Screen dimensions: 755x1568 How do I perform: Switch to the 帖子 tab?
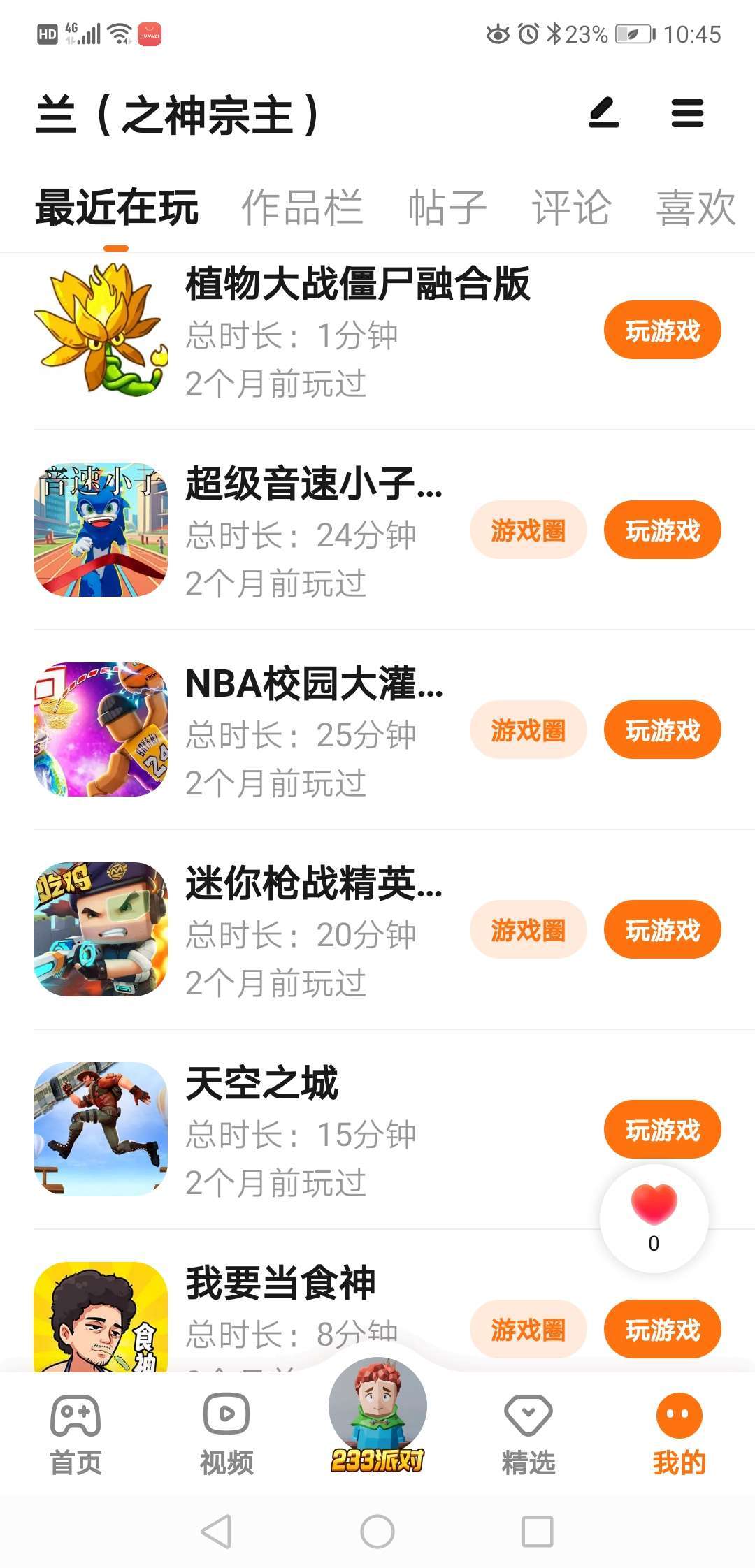pos(447,208)
